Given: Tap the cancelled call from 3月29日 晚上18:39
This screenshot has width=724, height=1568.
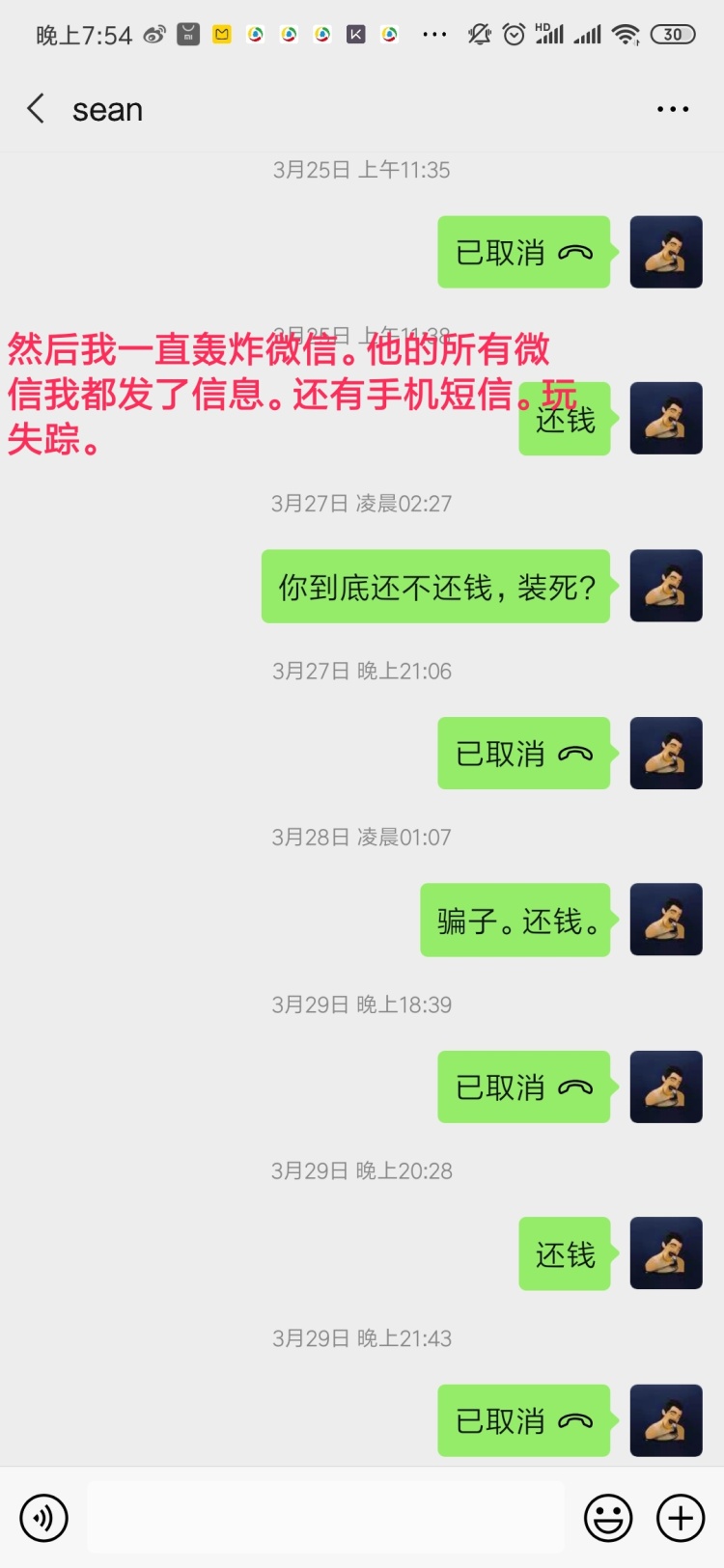Looking at the screenshot, I should 523,1087.
